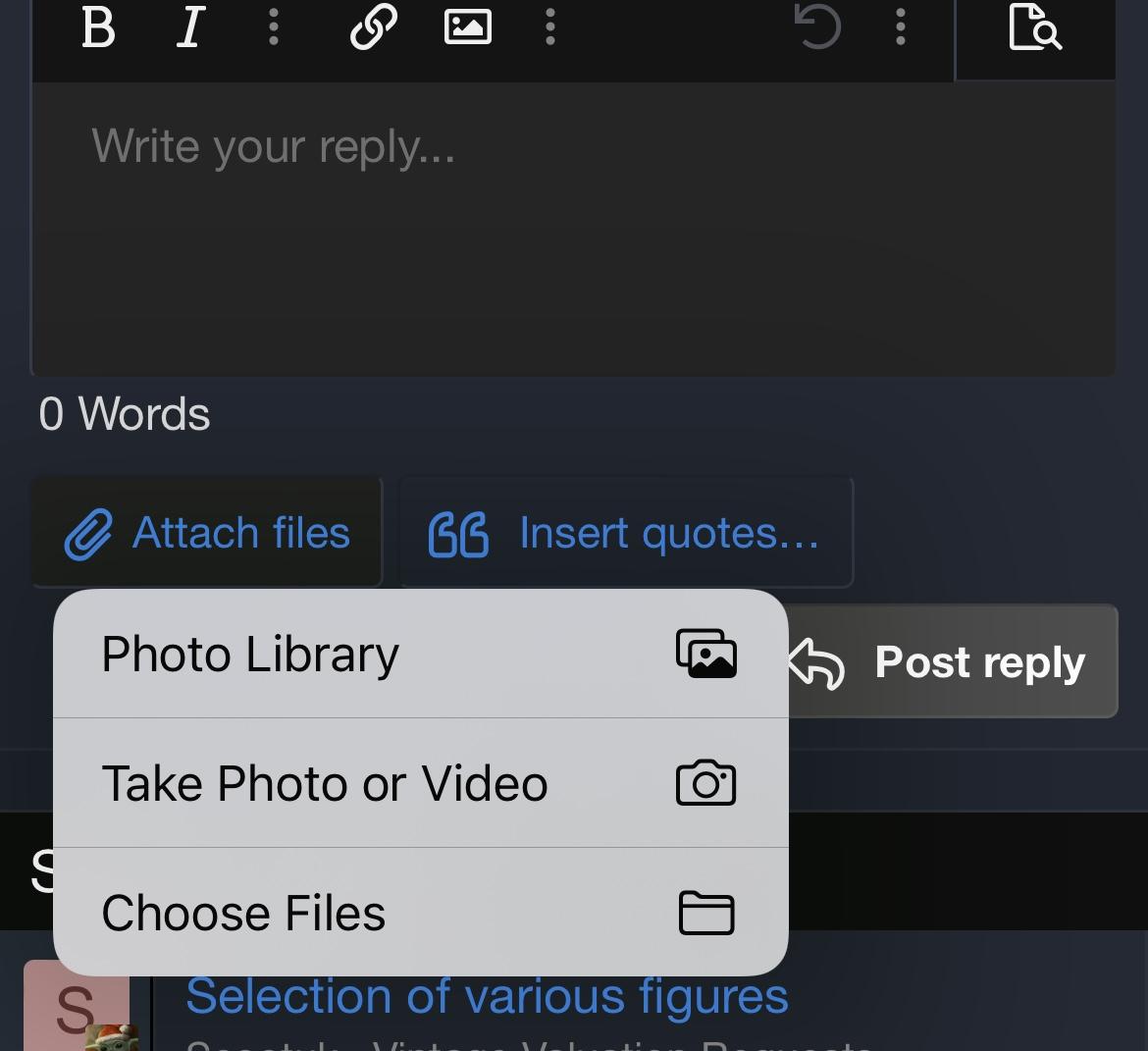The image size is (1148, 1051).
Task: Undo the last edit
Action: click(817, 27)
